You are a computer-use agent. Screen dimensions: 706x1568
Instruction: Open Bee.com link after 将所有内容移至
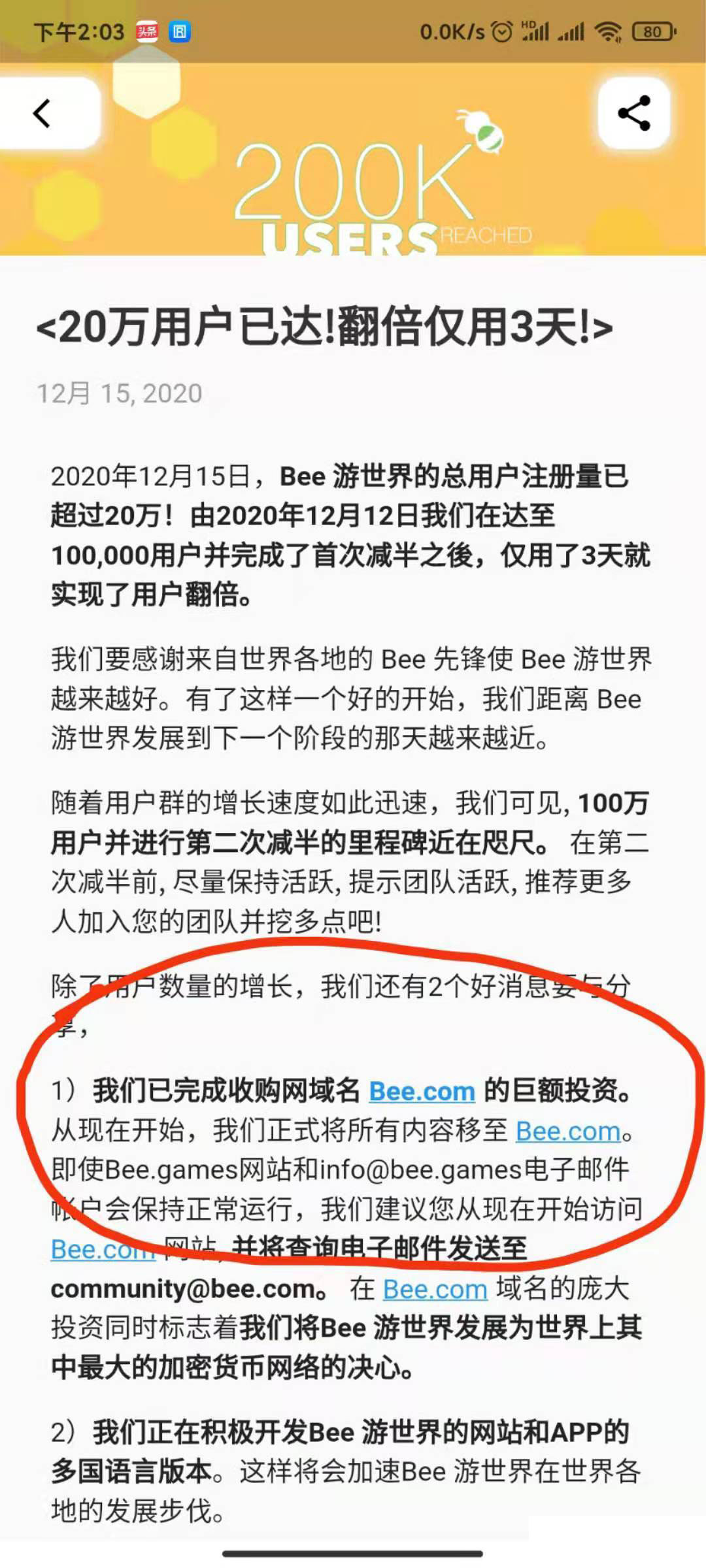tap(567, 1132)
